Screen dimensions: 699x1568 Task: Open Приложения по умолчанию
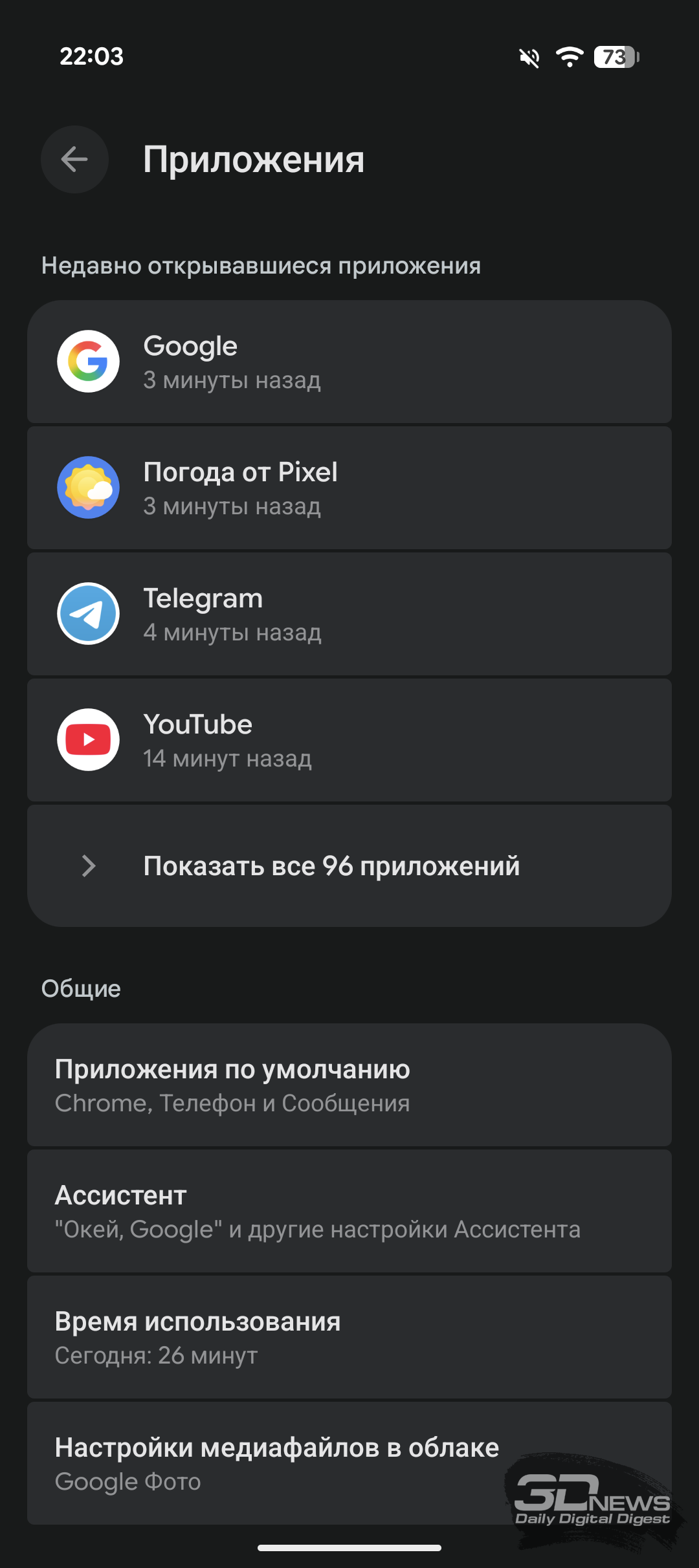coord(349,1085)
